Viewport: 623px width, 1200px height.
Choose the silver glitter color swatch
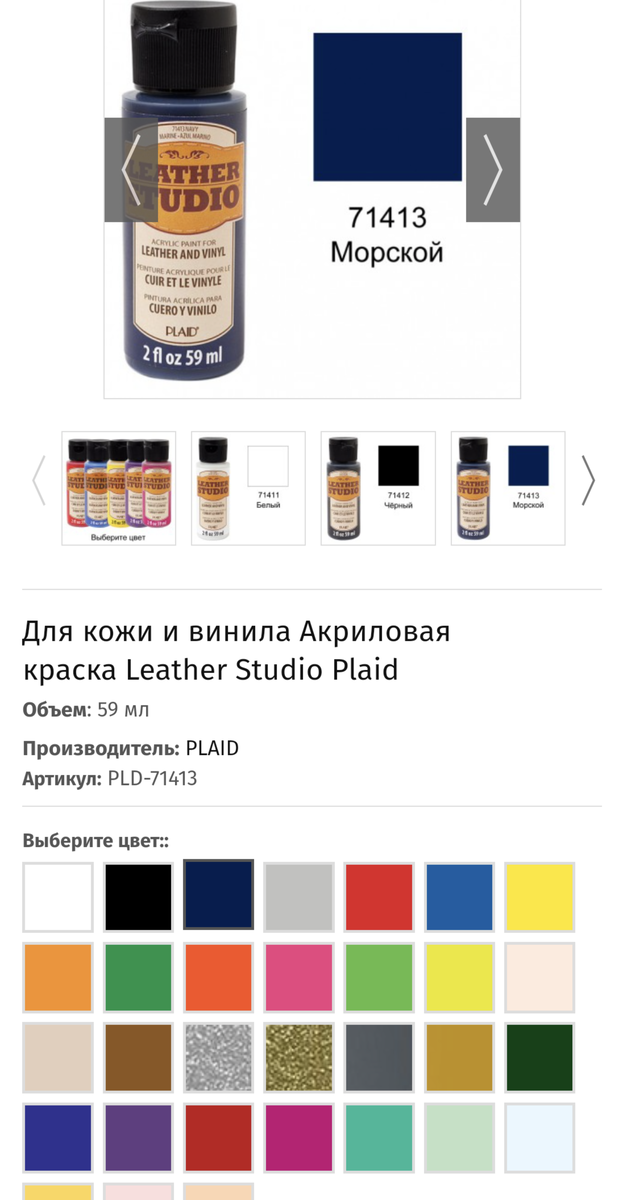pyautogui.click(x=219, y=1057)
